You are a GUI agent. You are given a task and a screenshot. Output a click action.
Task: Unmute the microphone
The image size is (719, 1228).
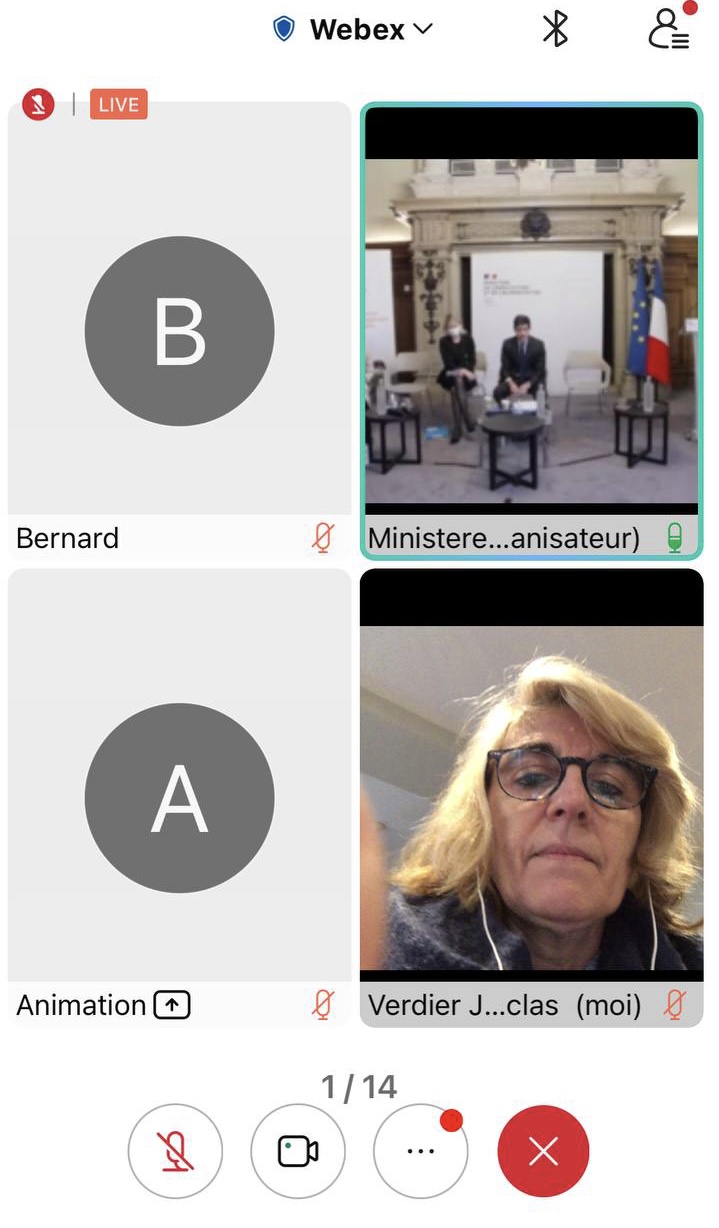176,1151
